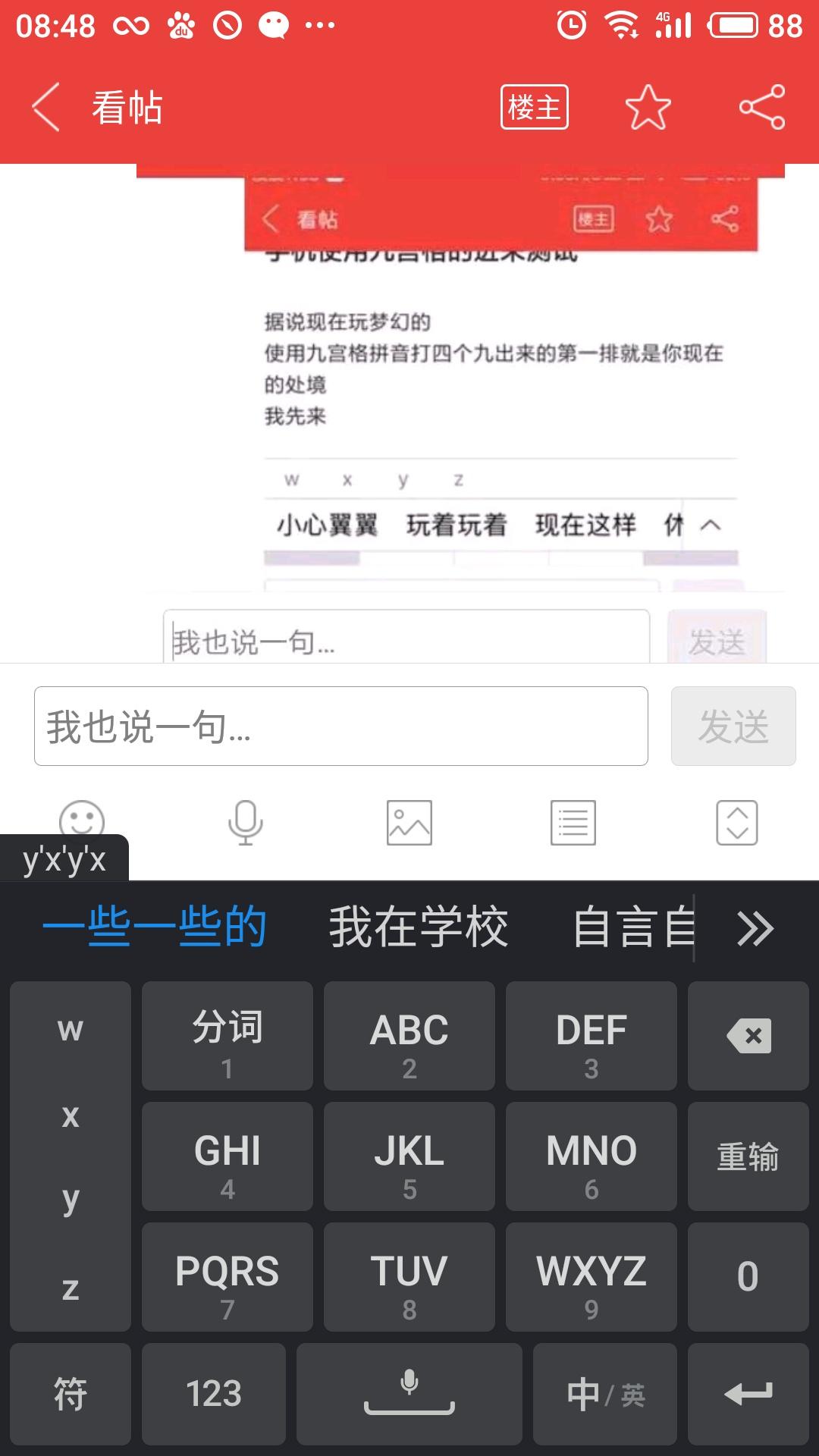Choose candidate 一些一些的
Viewport: 819px width, 1456px height.
click(x=155, y=927)
